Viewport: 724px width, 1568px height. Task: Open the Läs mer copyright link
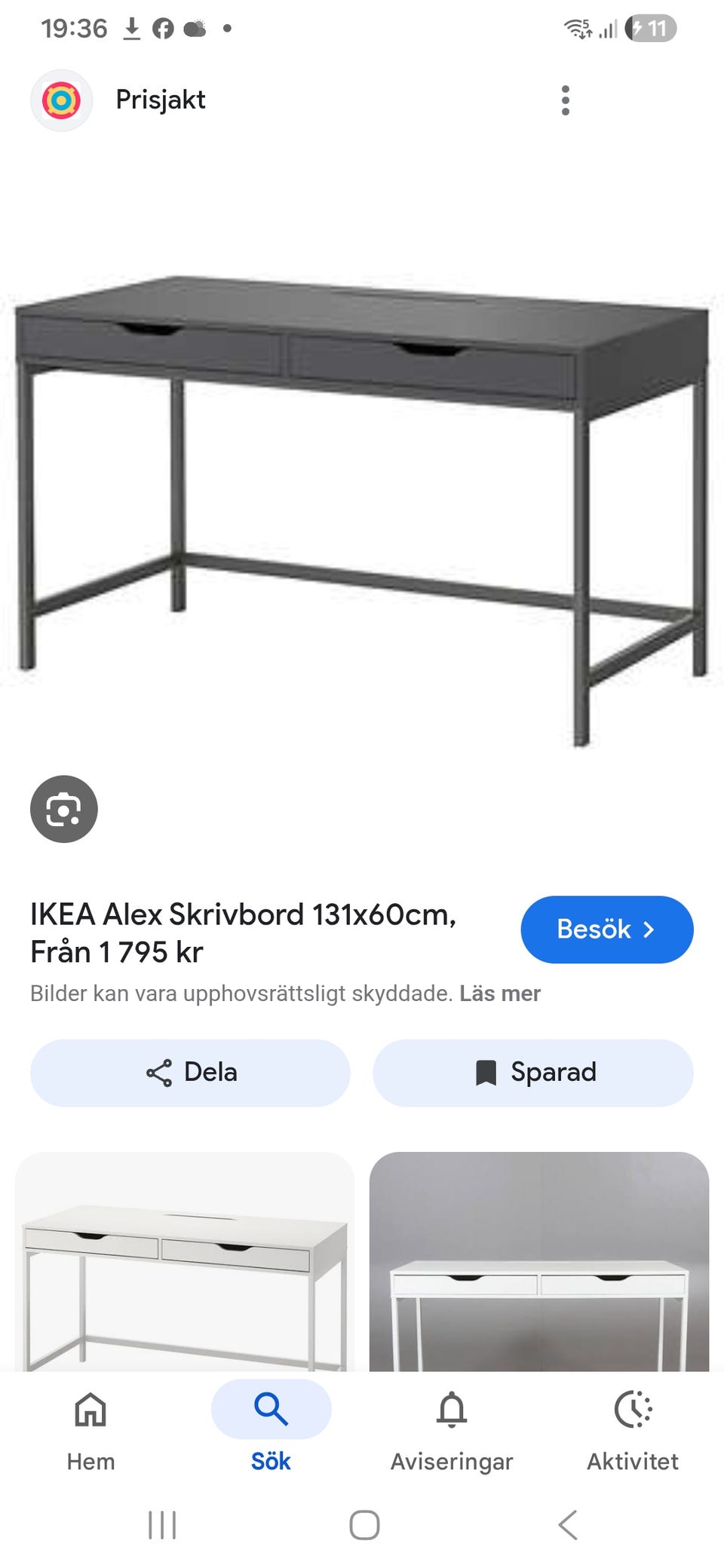(x=500, y=994)
